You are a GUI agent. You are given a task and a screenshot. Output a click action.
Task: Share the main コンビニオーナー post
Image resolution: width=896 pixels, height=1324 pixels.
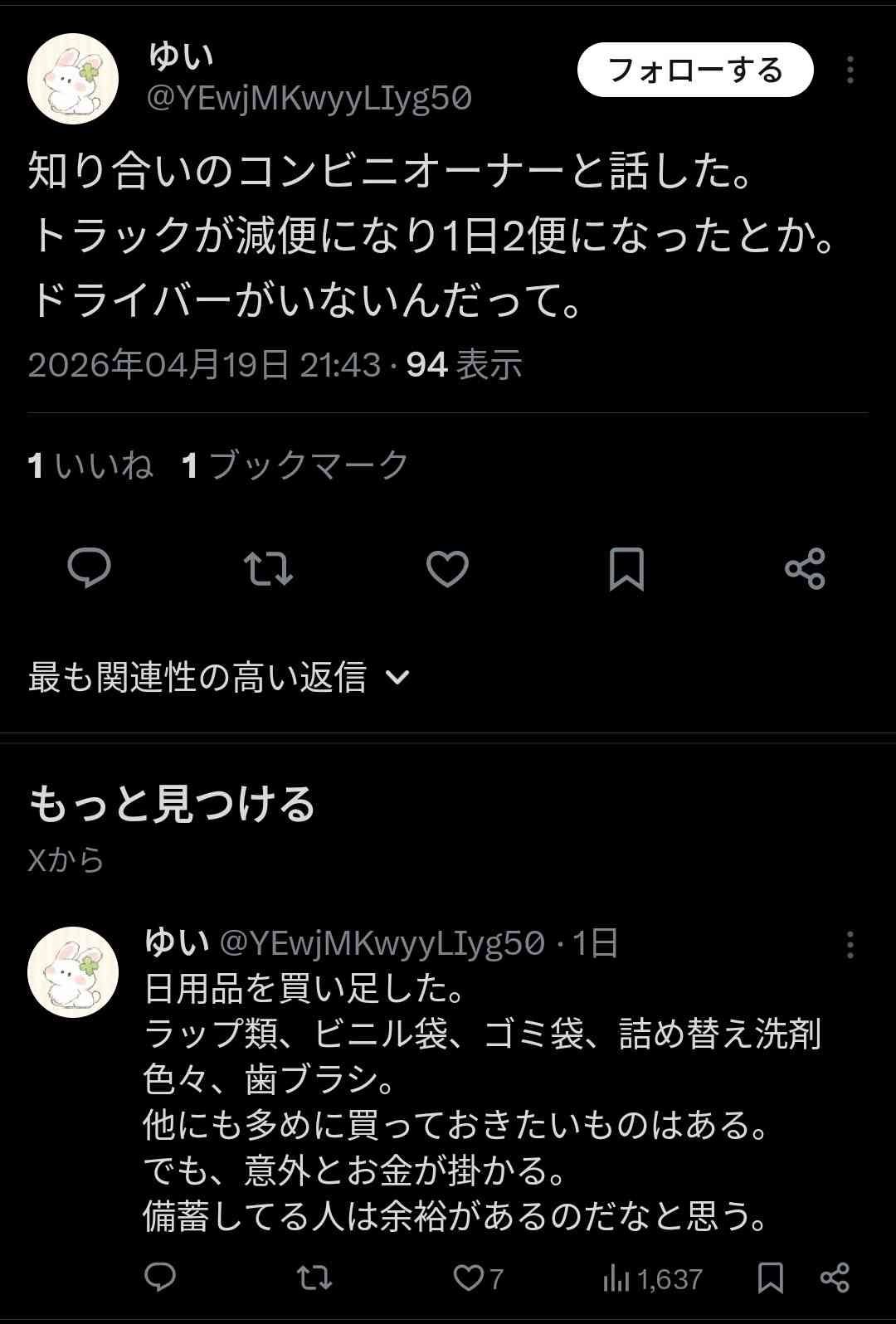[805, 569]
